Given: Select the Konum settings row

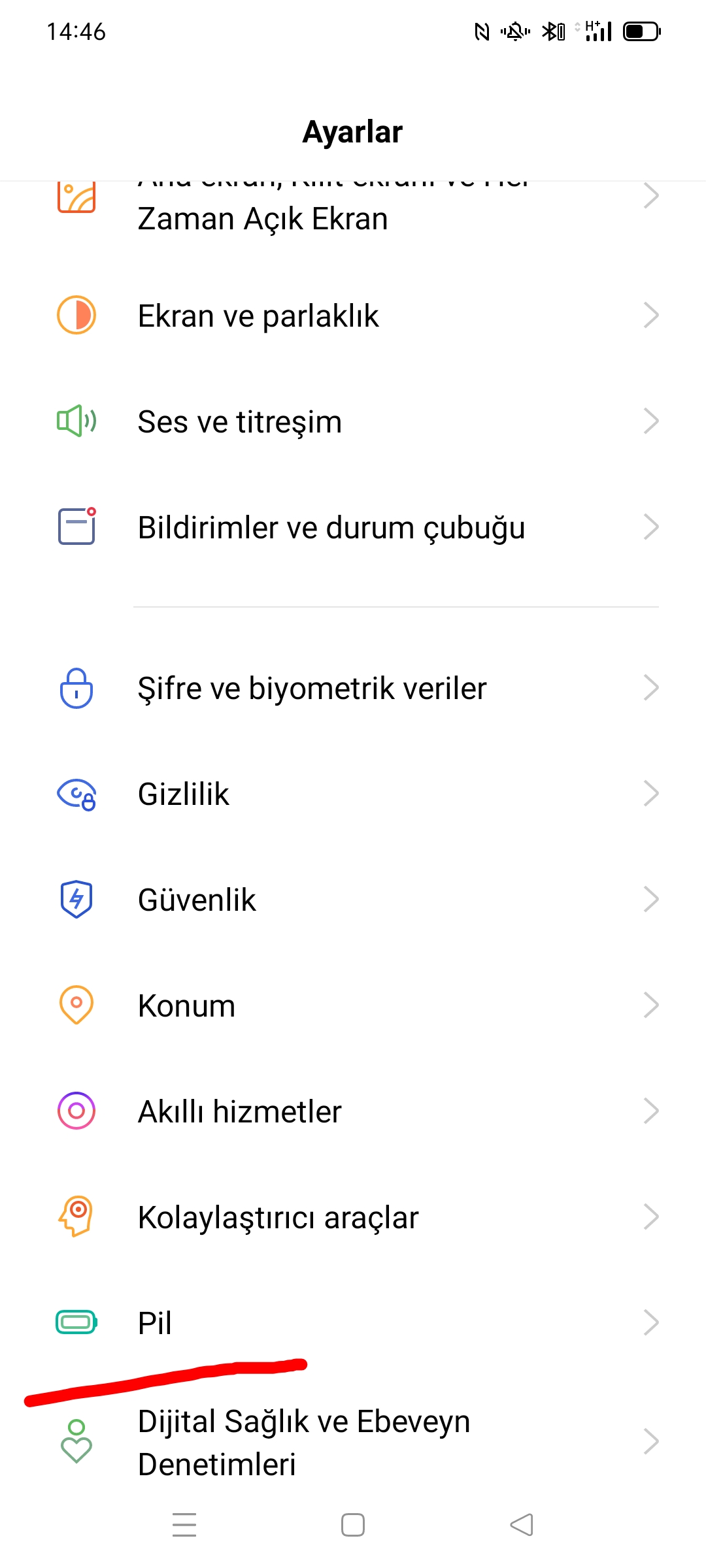Looking at the screenshot, I should click(353, 1005).
